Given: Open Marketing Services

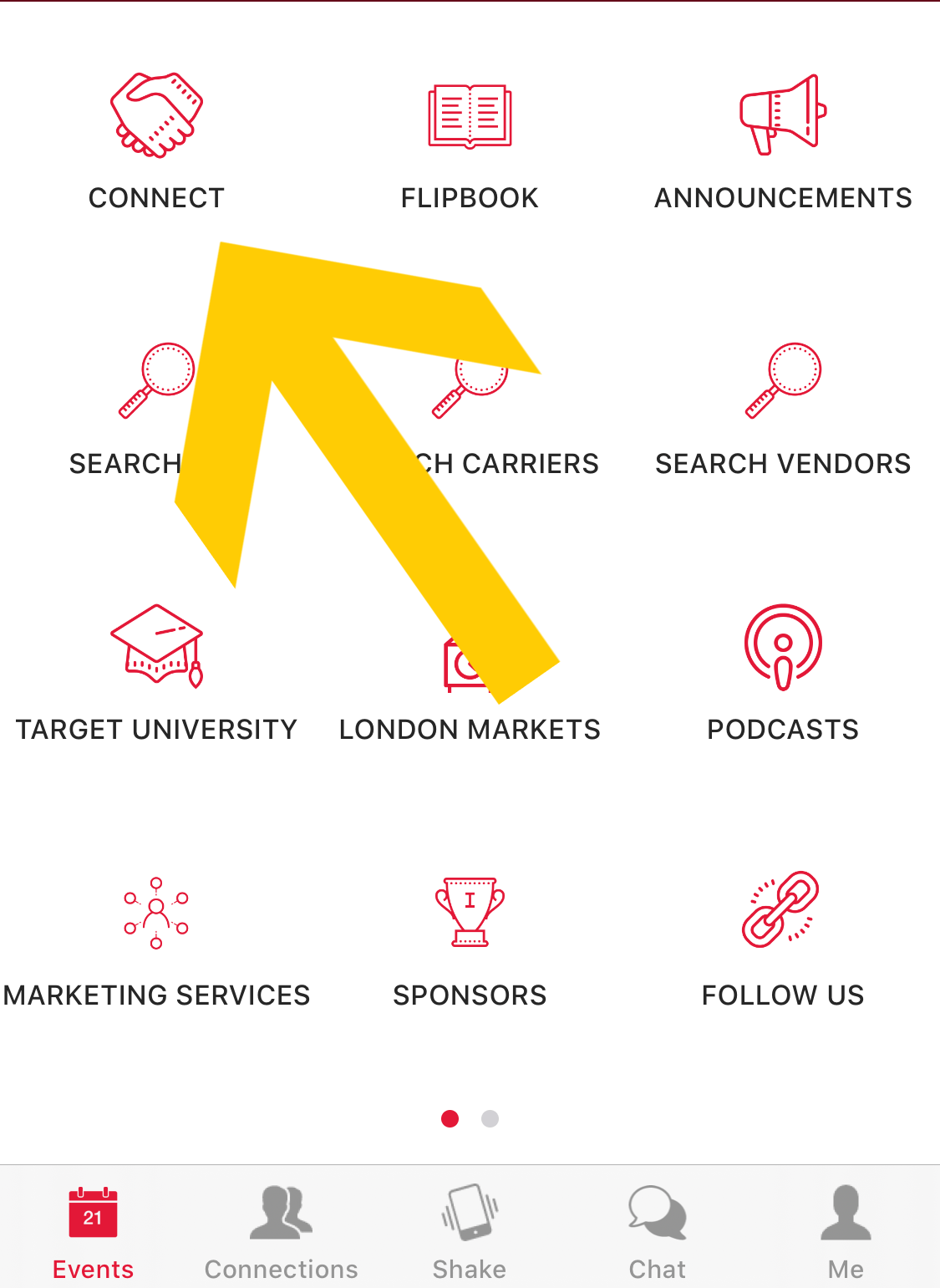Looking at the screenshot, I should coord(156,937).
